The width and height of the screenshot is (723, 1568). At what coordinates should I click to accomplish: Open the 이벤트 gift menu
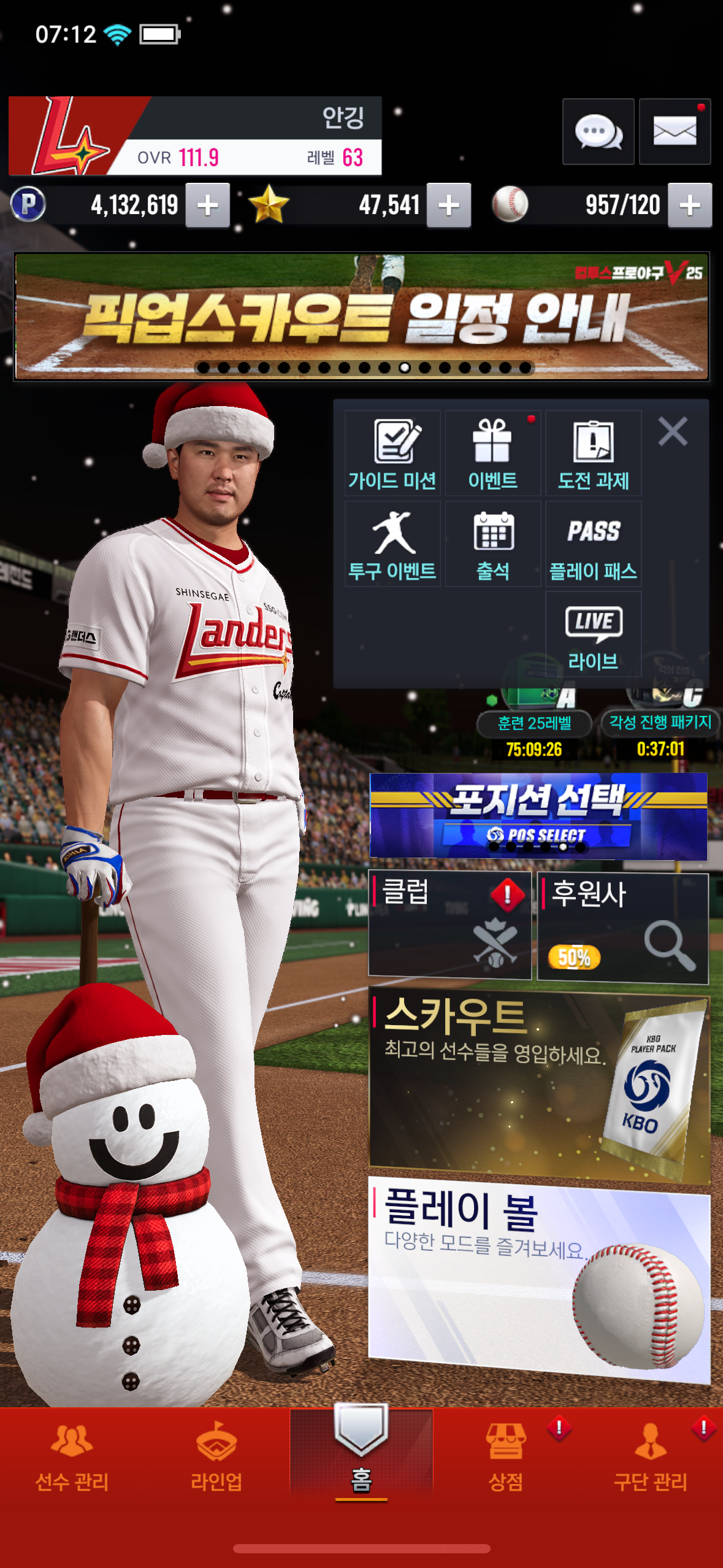(x=492, y=453)
